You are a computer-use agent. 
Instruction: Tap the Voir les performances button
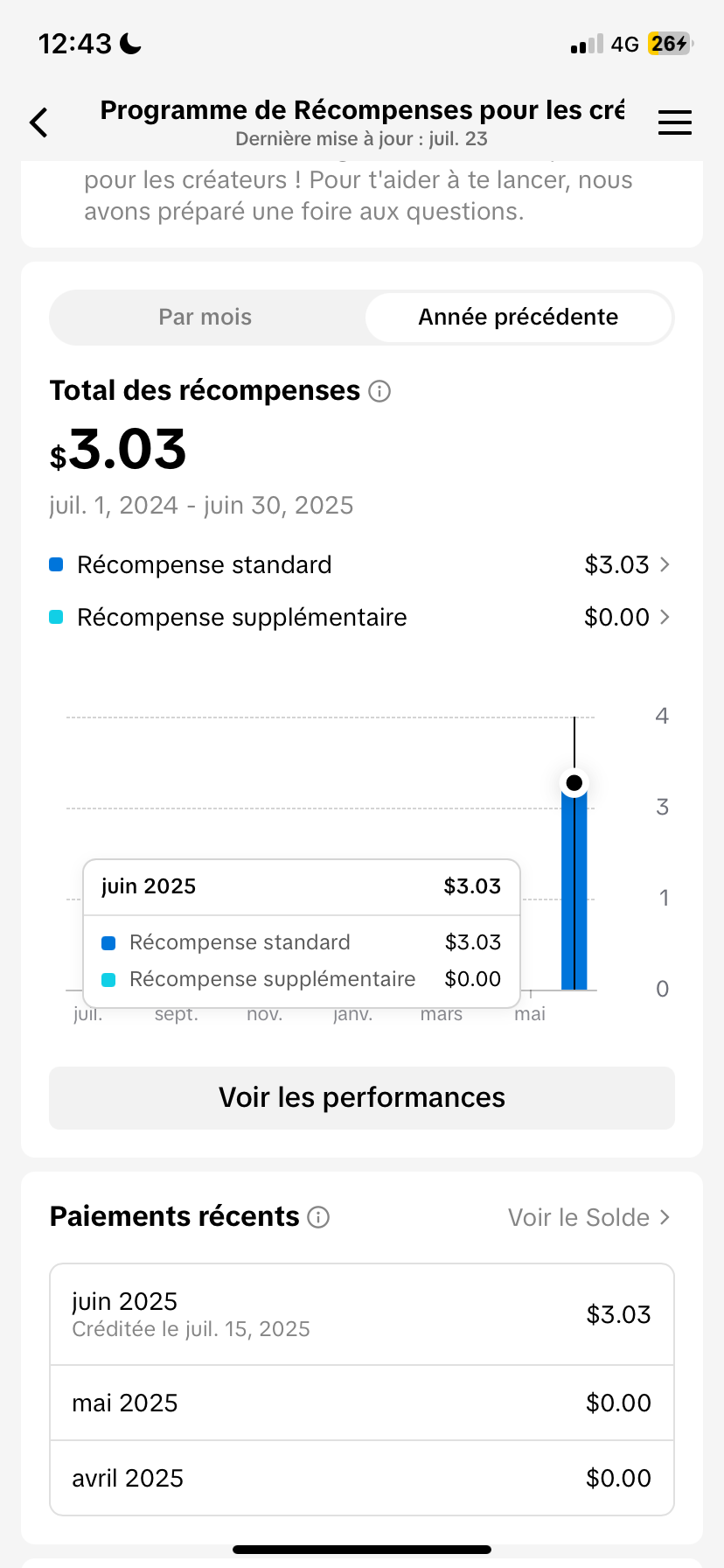(x=362, y=1098)
